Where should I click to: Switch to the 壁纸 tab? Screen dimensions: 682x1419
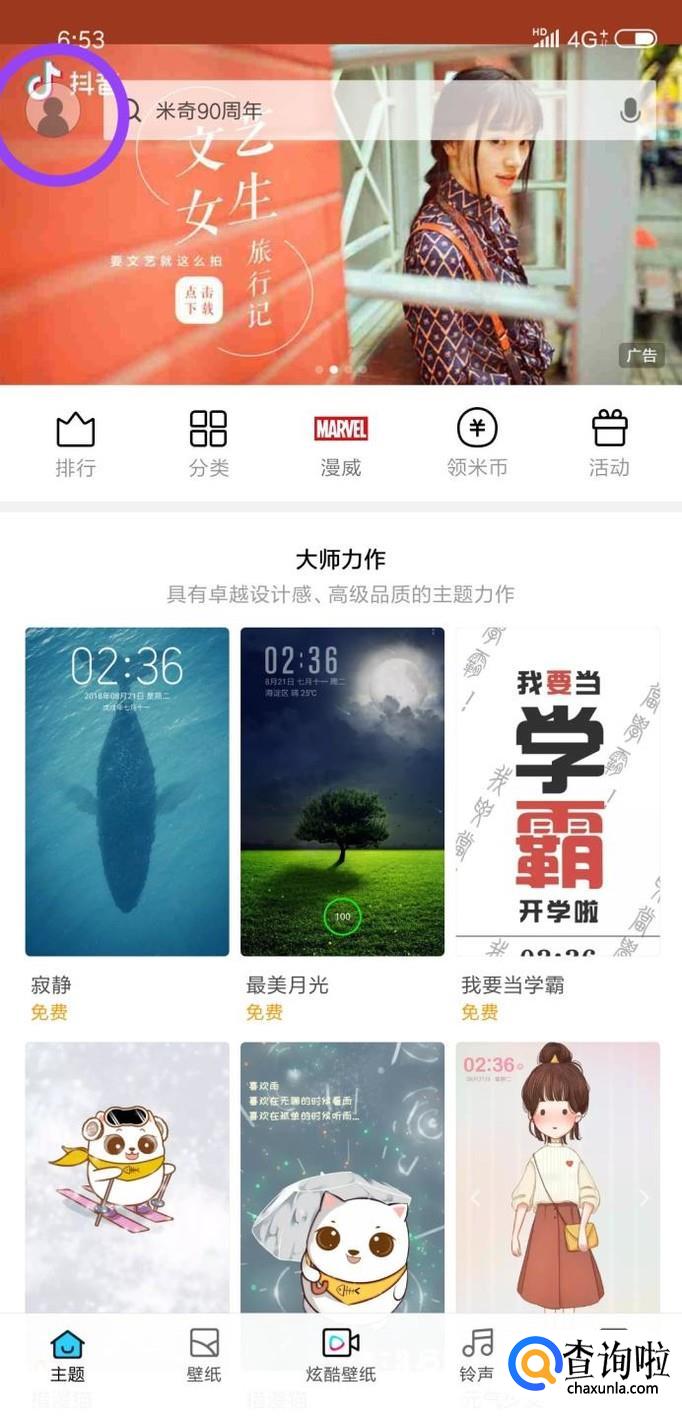coord(204,1355)
